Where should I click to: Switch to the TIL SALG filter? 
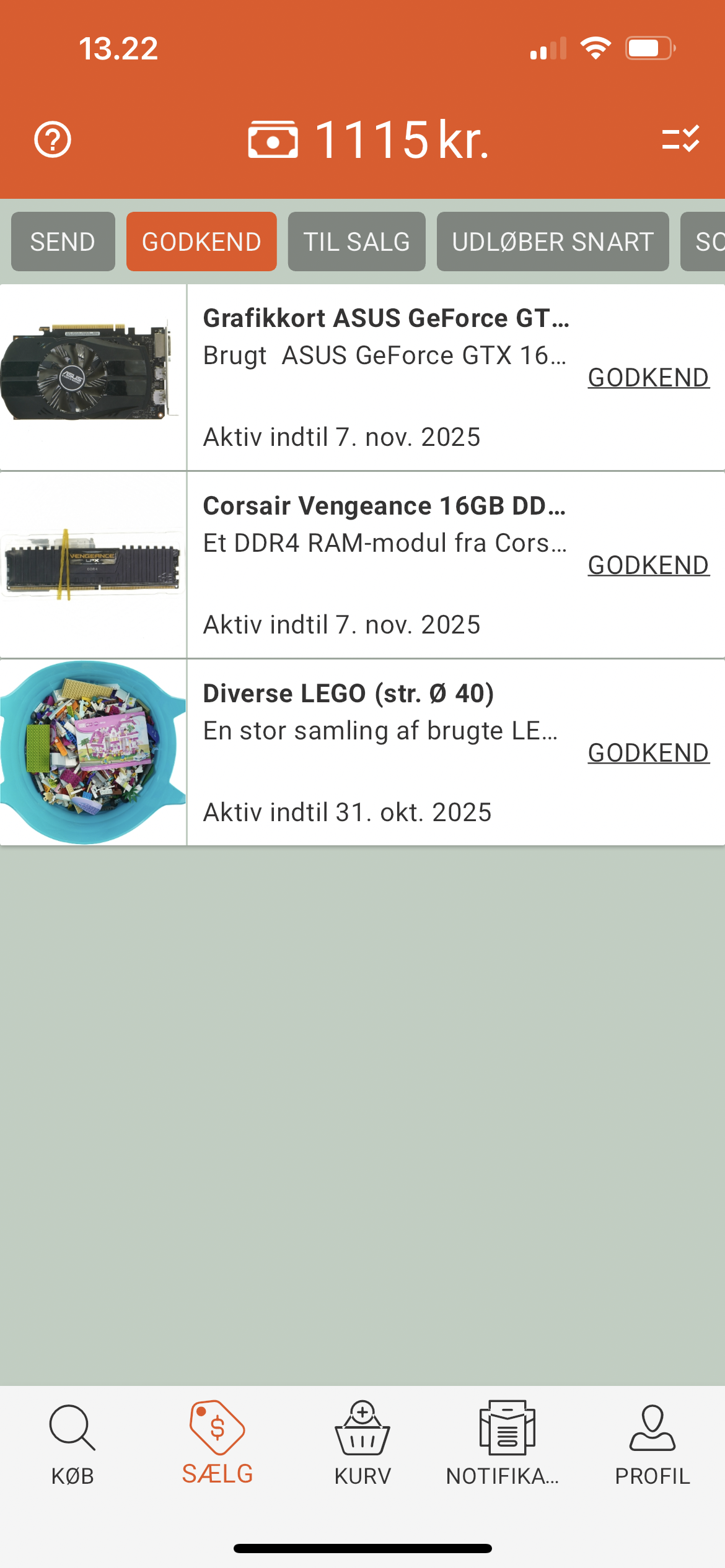[x=356, y=242]
